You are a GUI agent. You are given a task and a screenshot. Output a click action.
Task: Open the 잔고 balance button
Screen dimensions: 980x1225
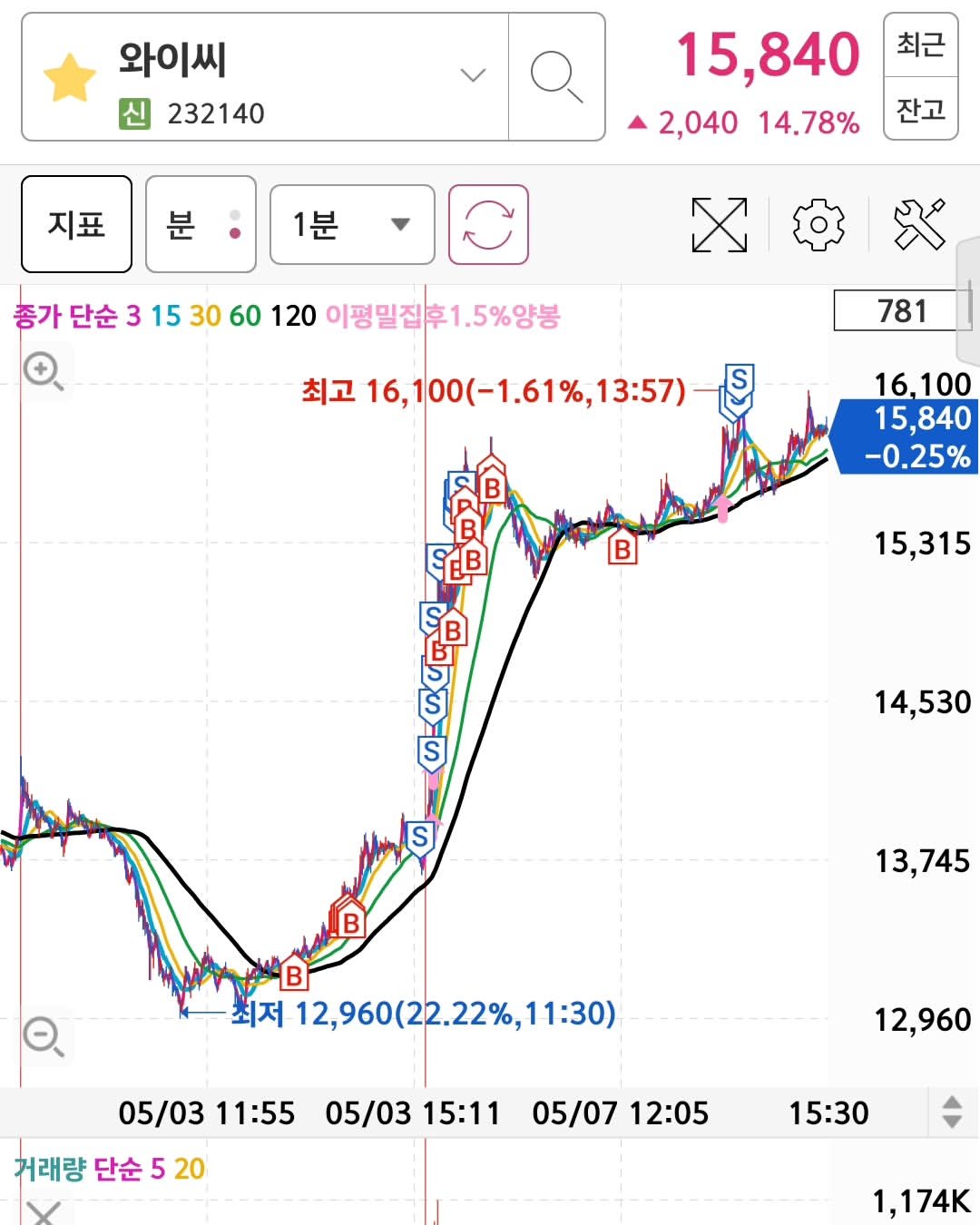(x=920, y=109)
